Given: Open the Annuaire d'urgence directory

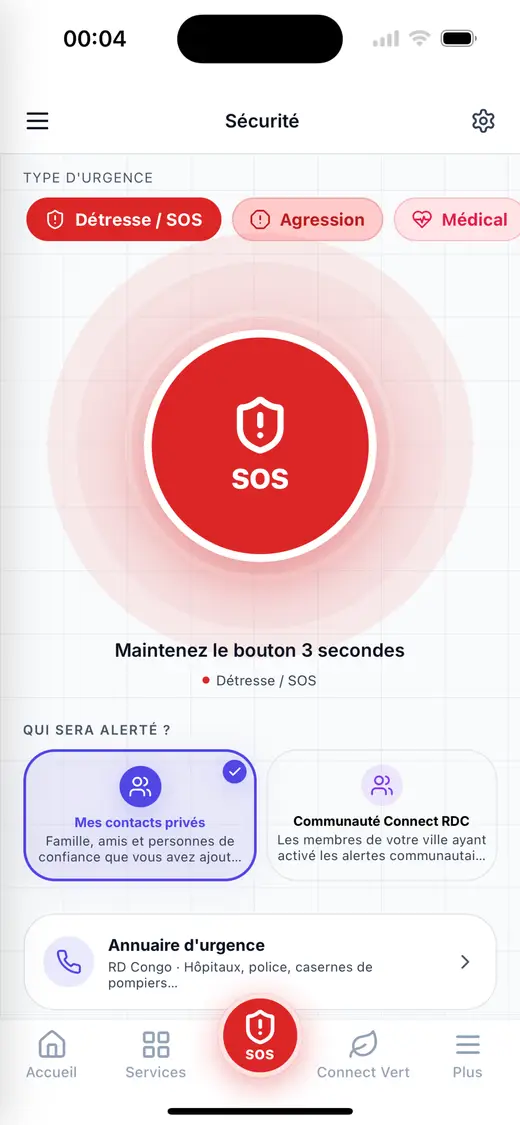Looking at the screenshot, I should click(x=260, y=962).
